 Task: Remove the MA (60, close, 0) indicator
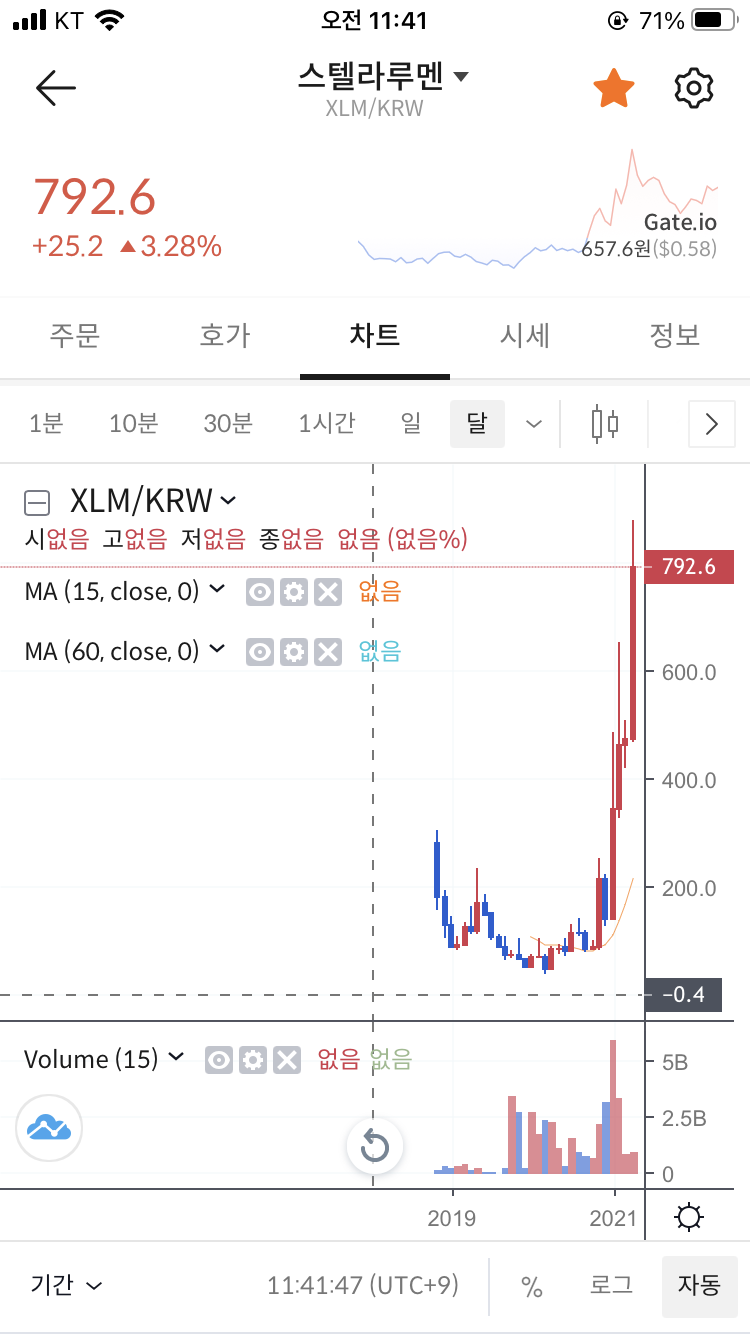(326, 651)
